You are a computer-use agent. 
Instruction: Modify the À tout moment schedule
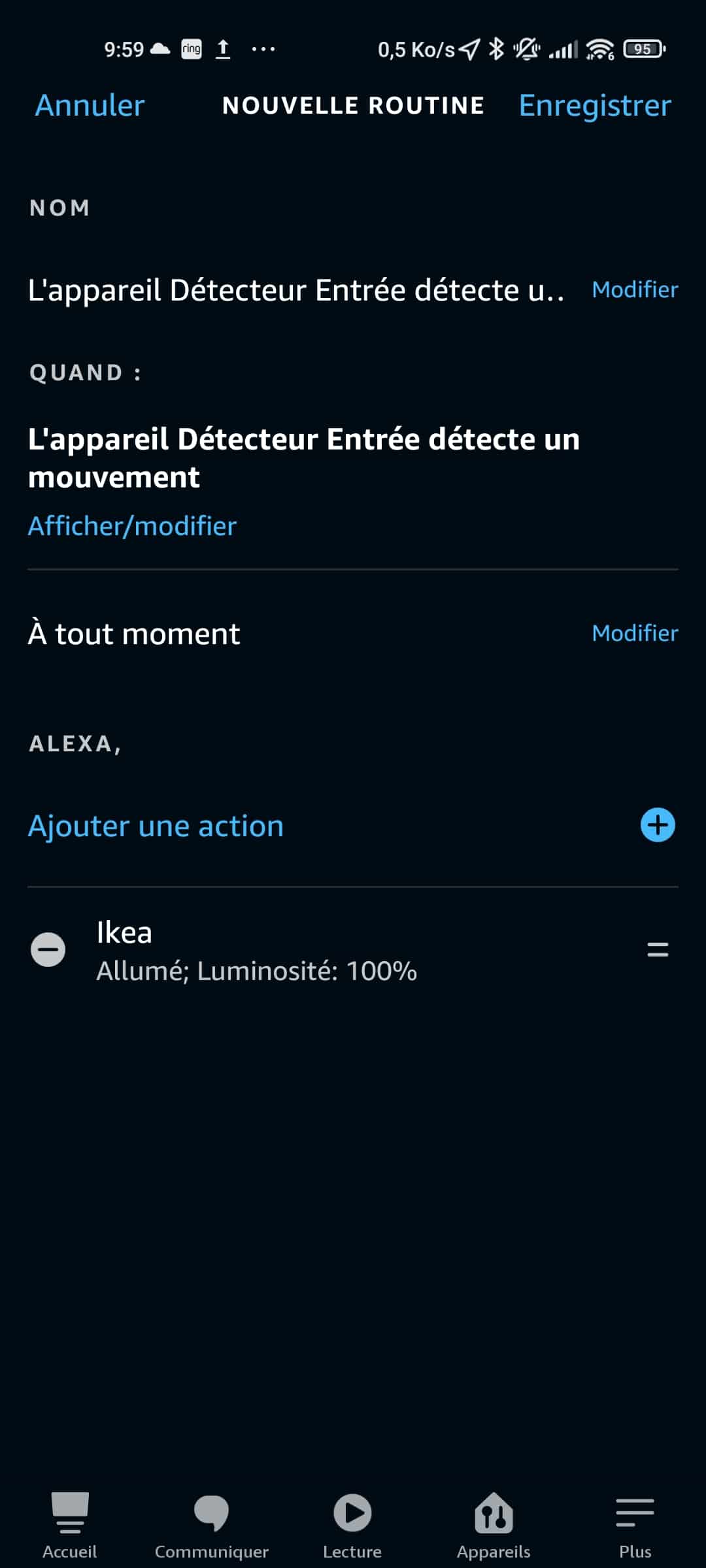635,632
